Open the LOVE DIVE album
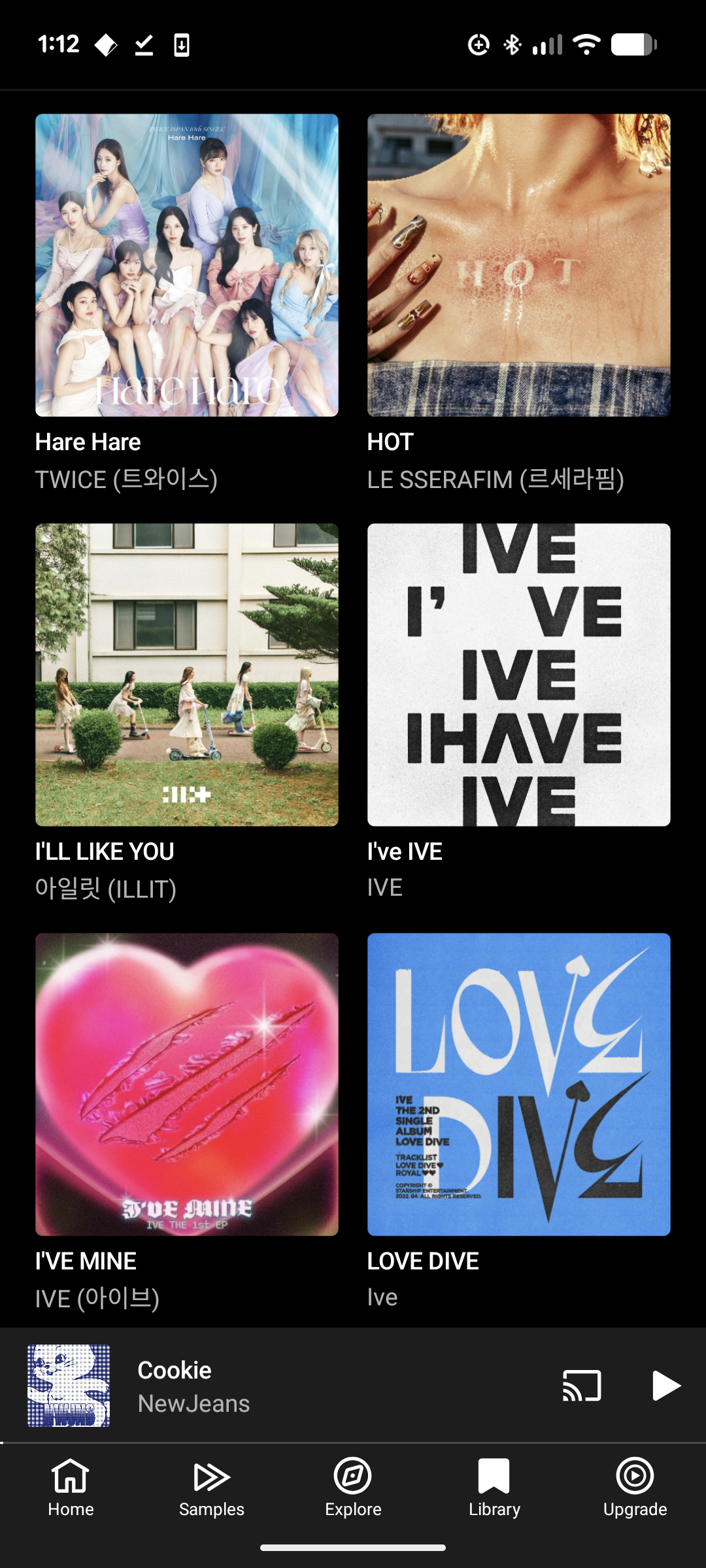Viewport: 706px width, 1568px height. [518, 1084]
